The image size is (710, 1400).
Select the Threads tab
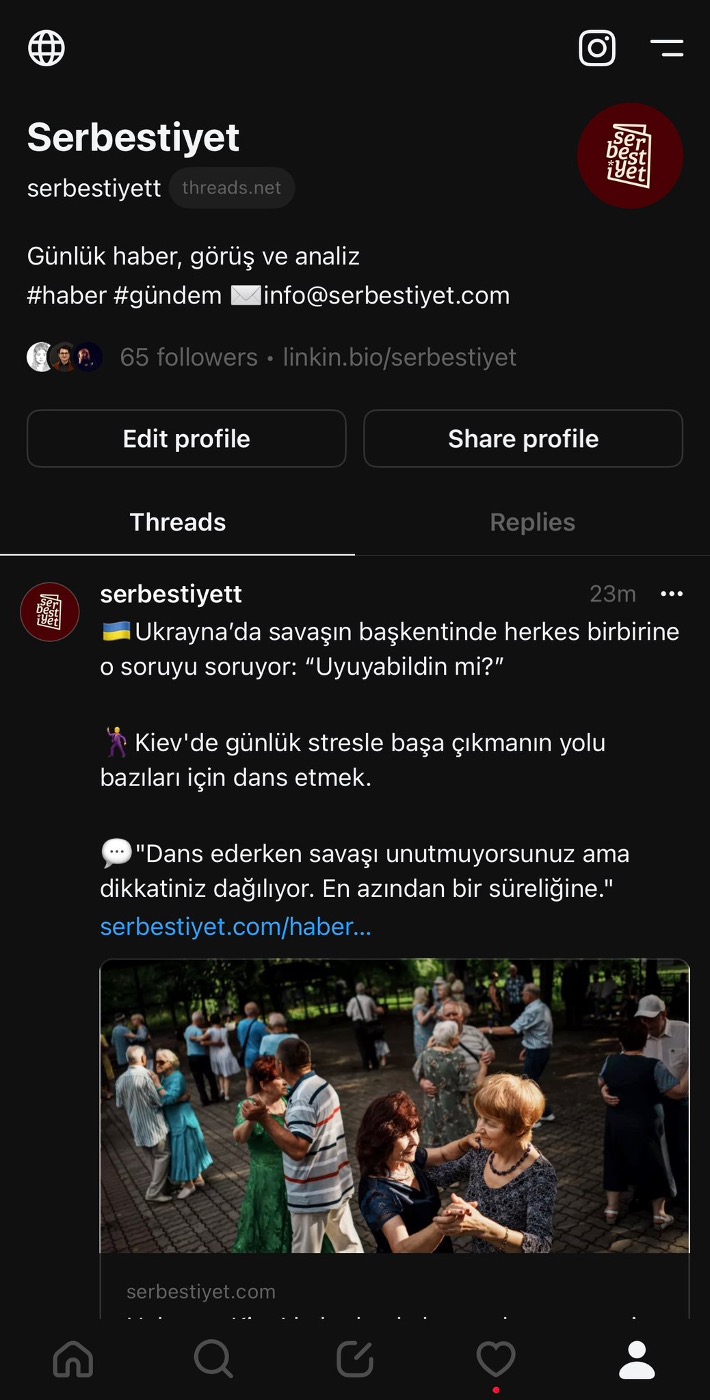[178, 522]
